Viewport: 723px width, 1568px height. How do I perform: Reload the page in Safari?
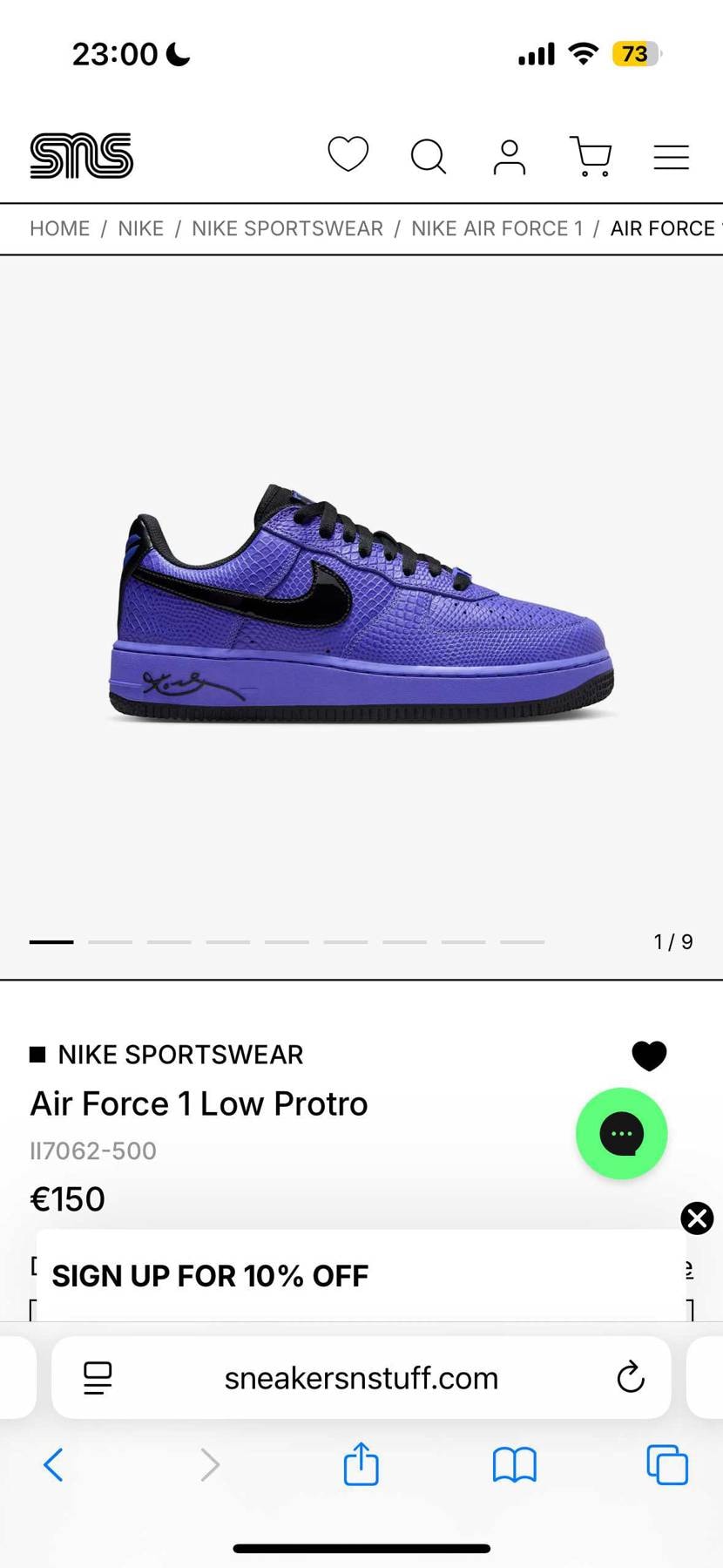[631, 1378]
